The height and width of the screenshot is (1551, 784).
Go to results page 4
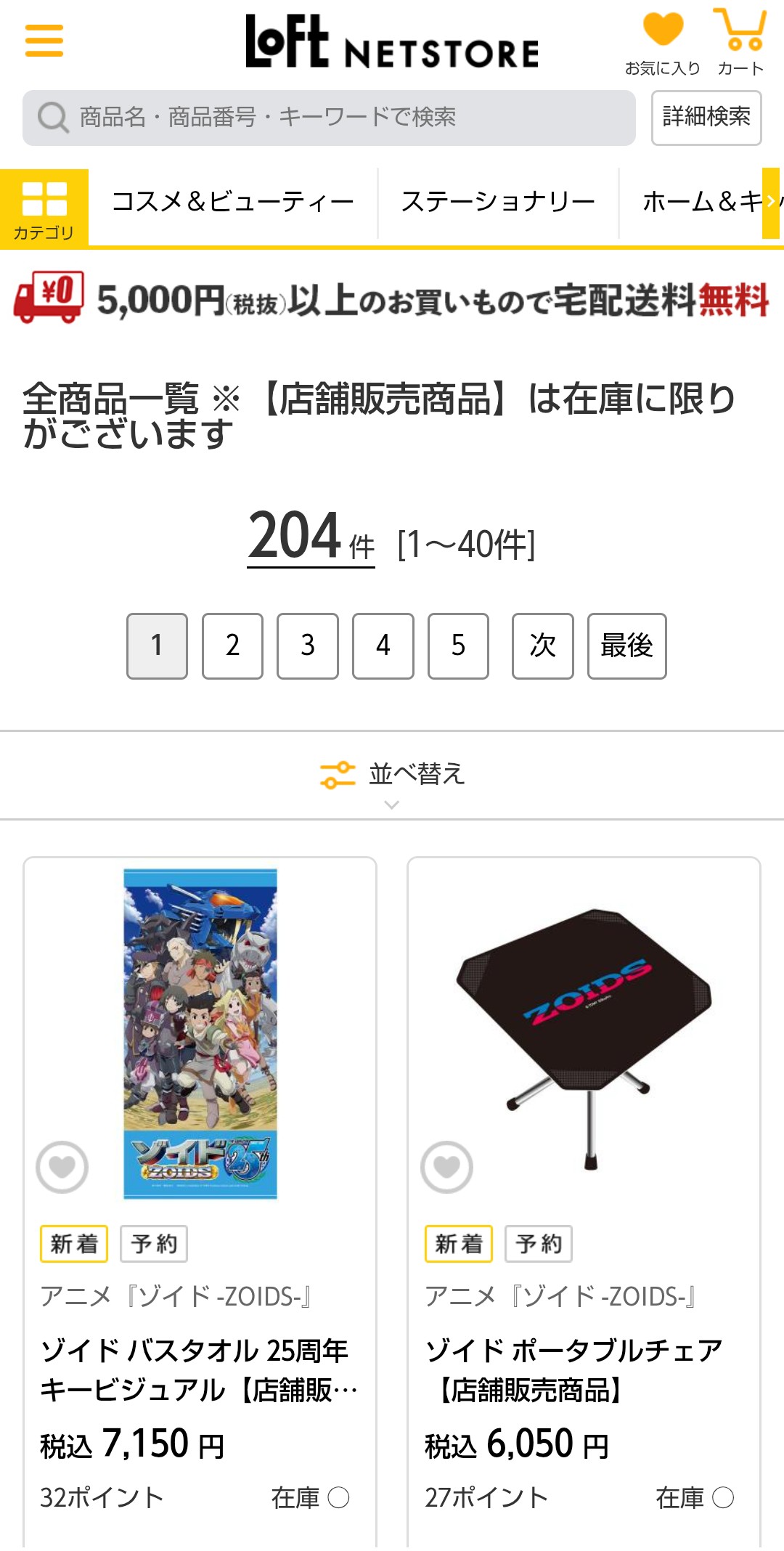tap(383, 646)
